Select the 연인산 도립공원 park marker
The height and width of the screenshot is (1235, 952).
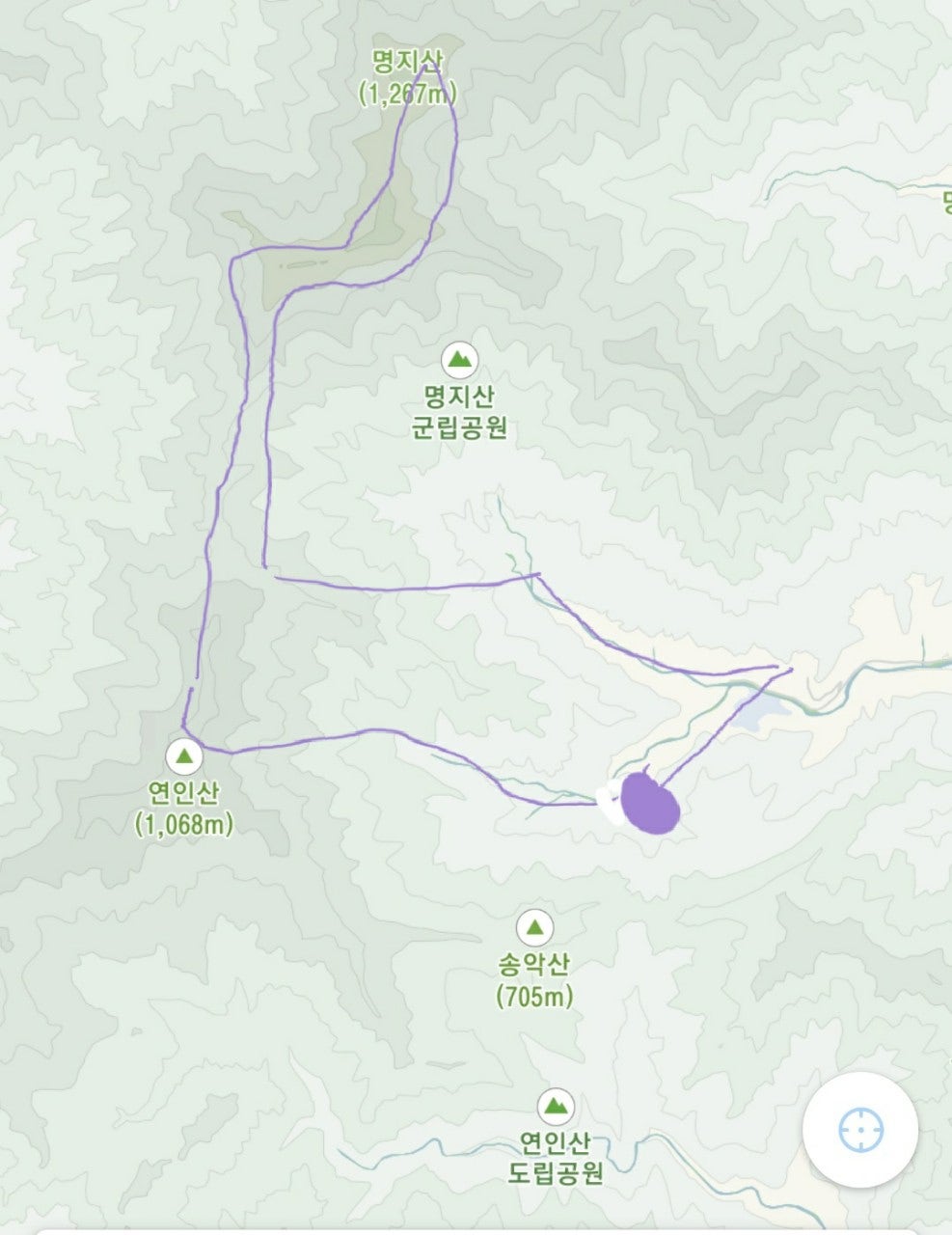(x=555, y=1106)
